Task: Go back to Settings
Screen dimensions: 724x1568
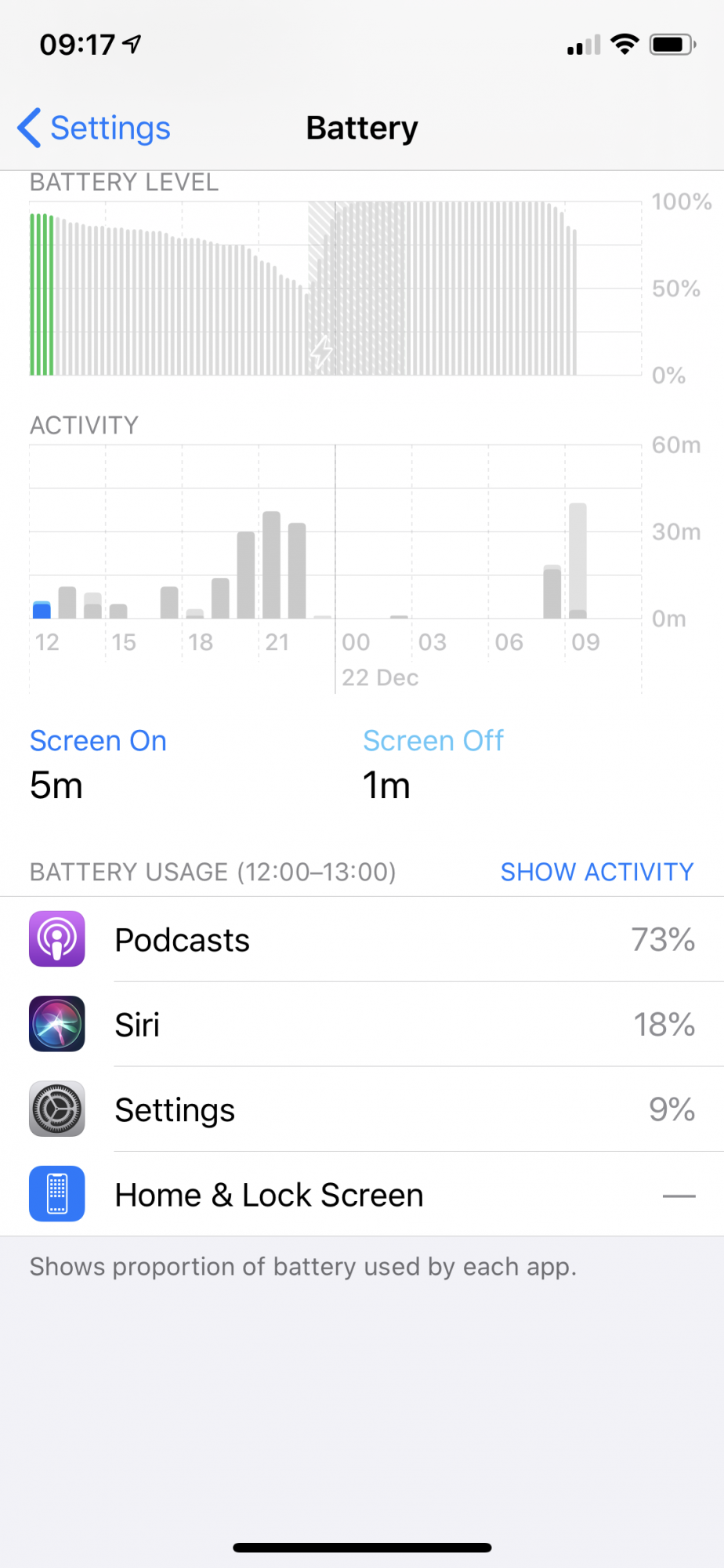Action: coord(94,128)
